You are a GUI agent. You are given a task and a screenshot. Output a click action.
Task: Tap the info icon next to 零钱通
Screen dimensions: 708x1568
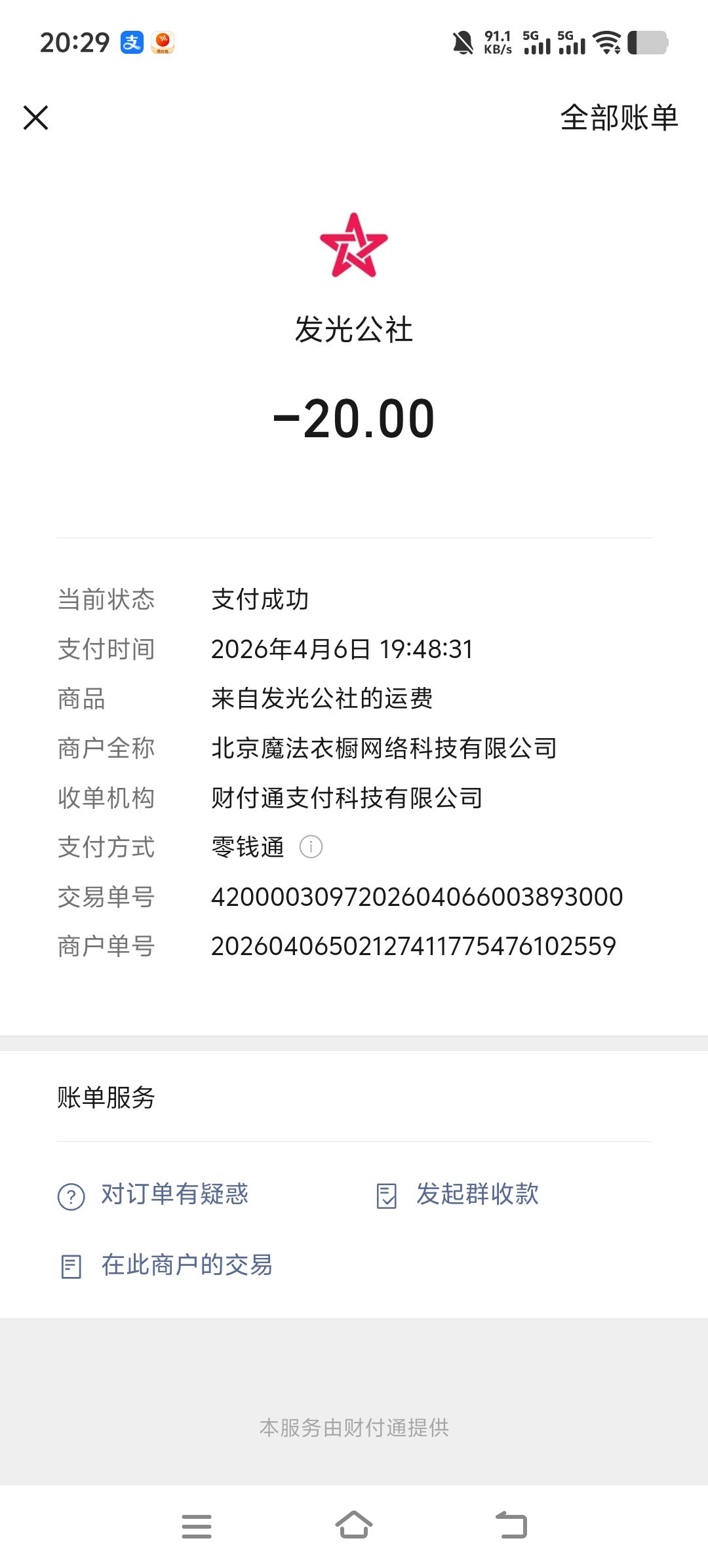click(x=311, y=847)
